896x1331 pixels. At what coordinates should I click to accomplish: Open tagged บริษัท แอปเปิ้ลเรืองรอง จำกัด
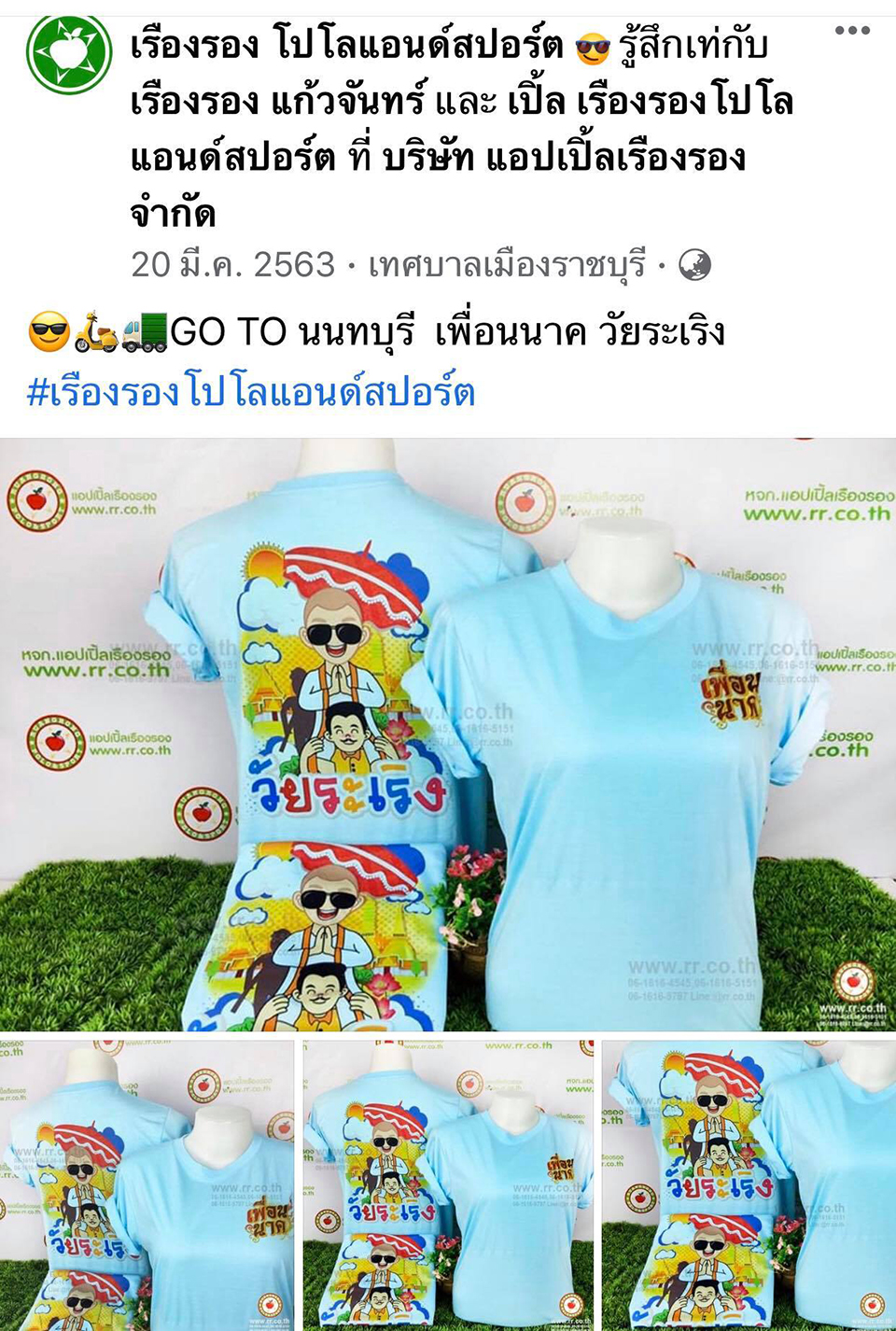pos(564,158)
